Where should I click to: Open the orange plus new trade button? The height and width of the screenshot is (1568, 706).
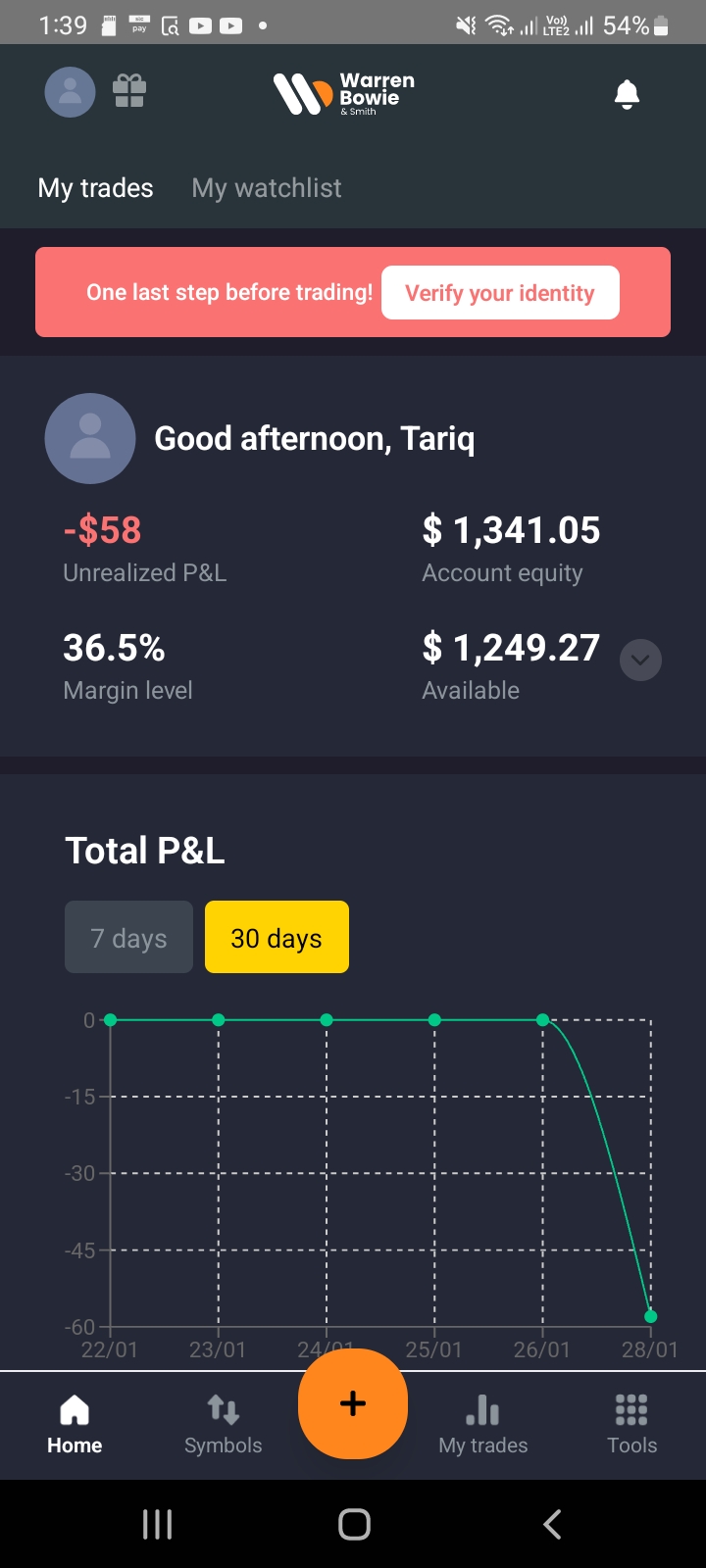[x=353, y=1403]
